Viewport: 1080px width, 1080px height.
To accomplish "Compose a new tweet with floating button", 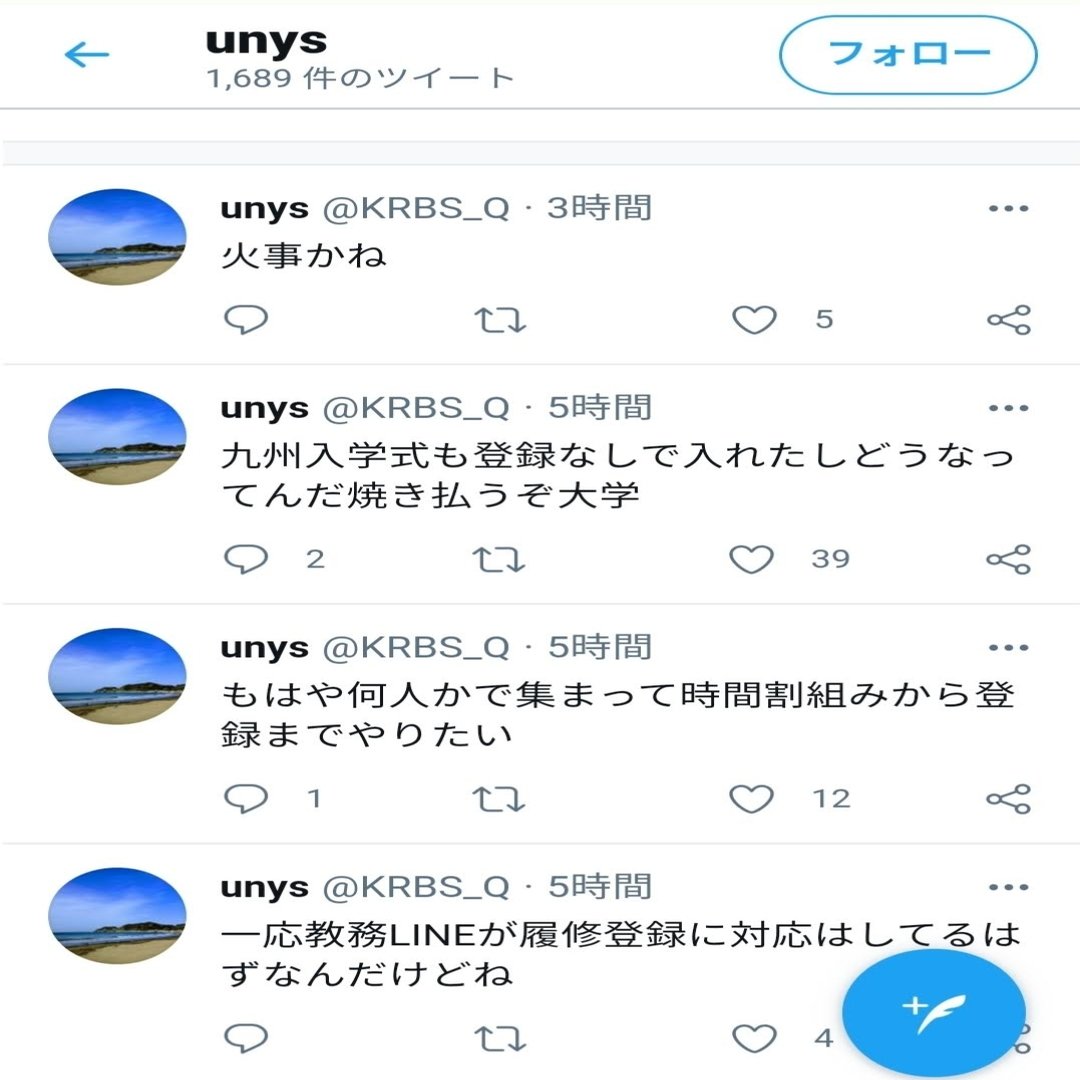I will coord(933,1012).
